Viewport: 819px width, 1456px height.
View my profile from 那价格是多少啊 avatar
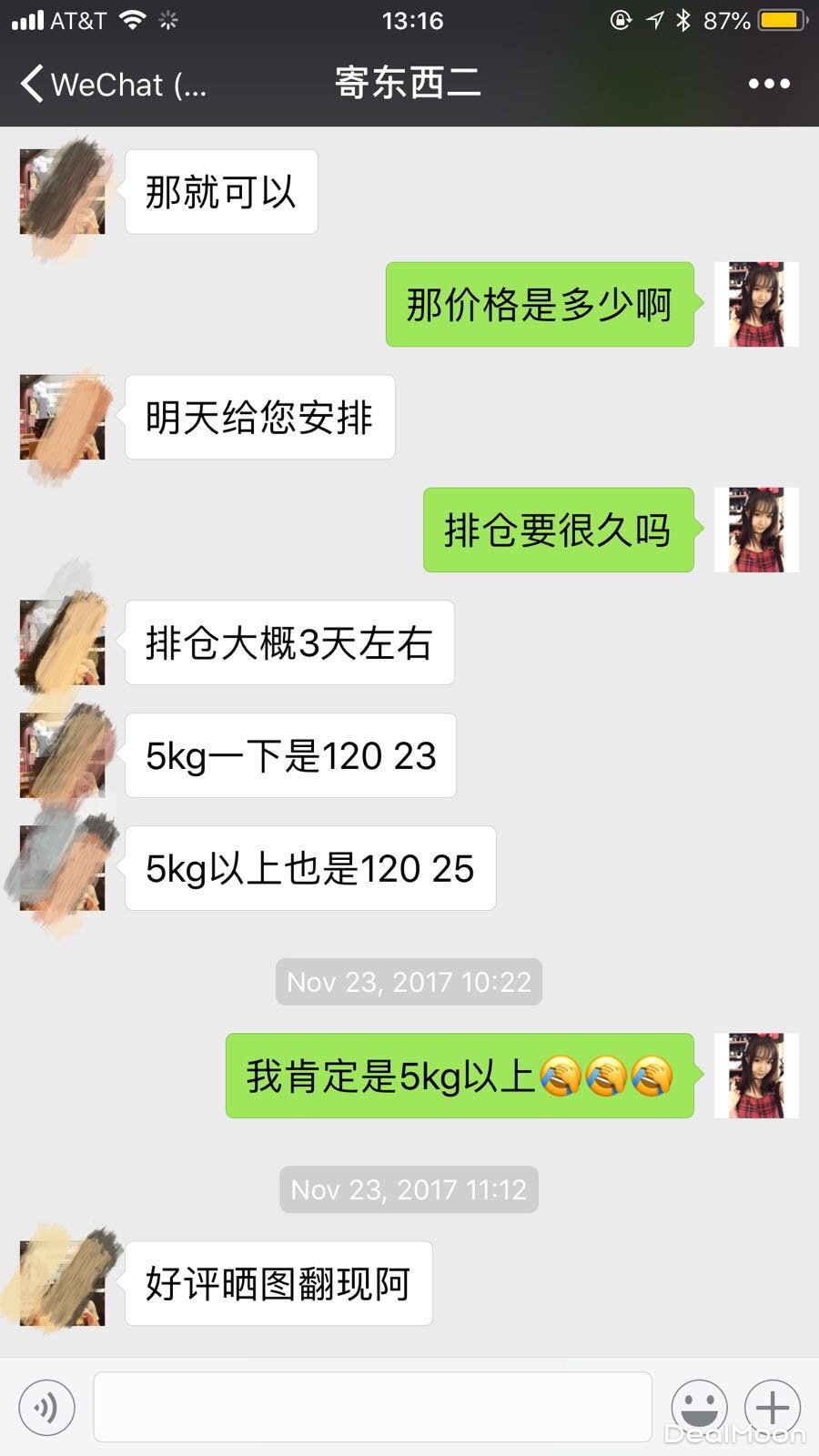(x=756, y=305)
